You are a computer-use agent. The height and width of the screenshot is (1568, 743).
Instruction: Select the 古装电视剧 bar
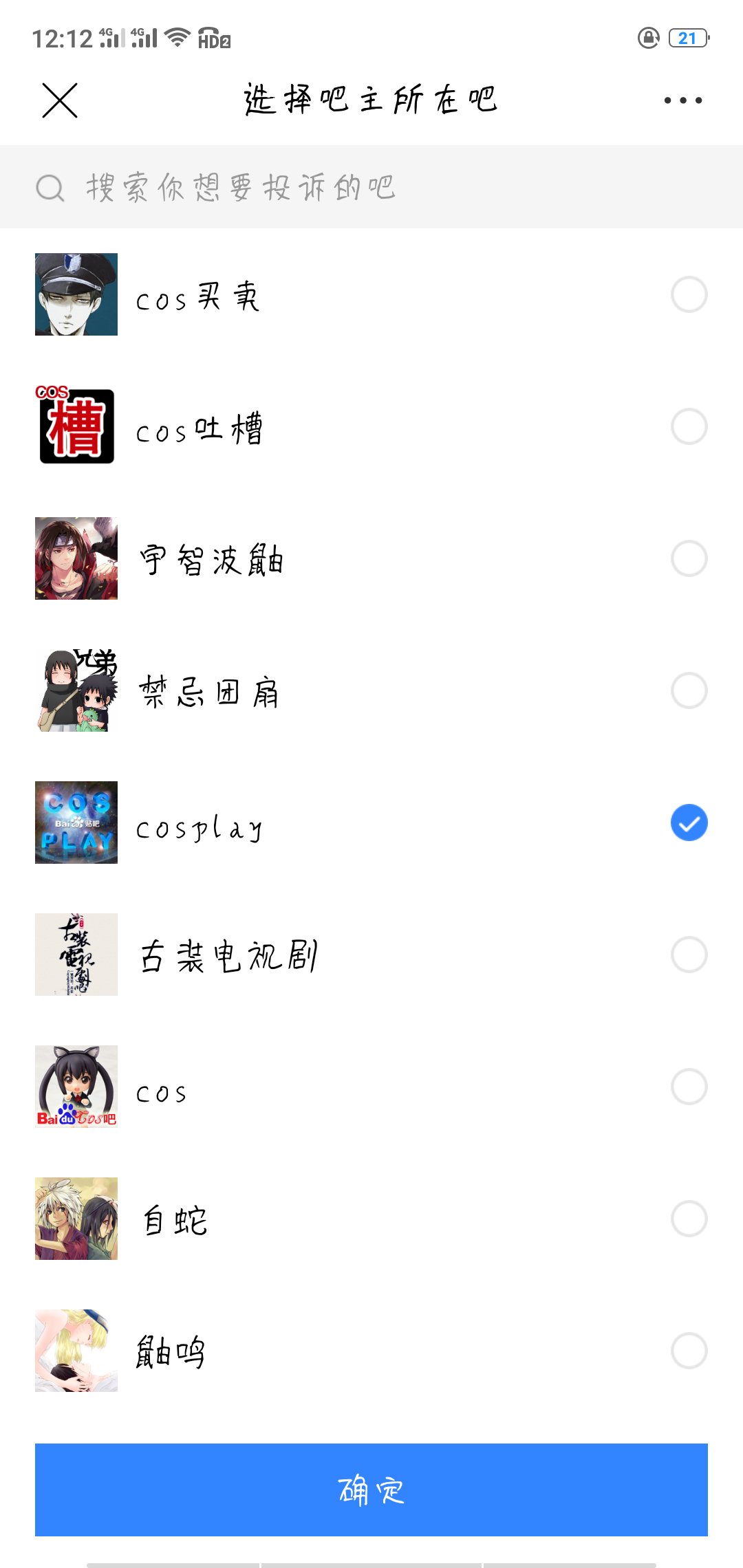[x=689, y=955]
